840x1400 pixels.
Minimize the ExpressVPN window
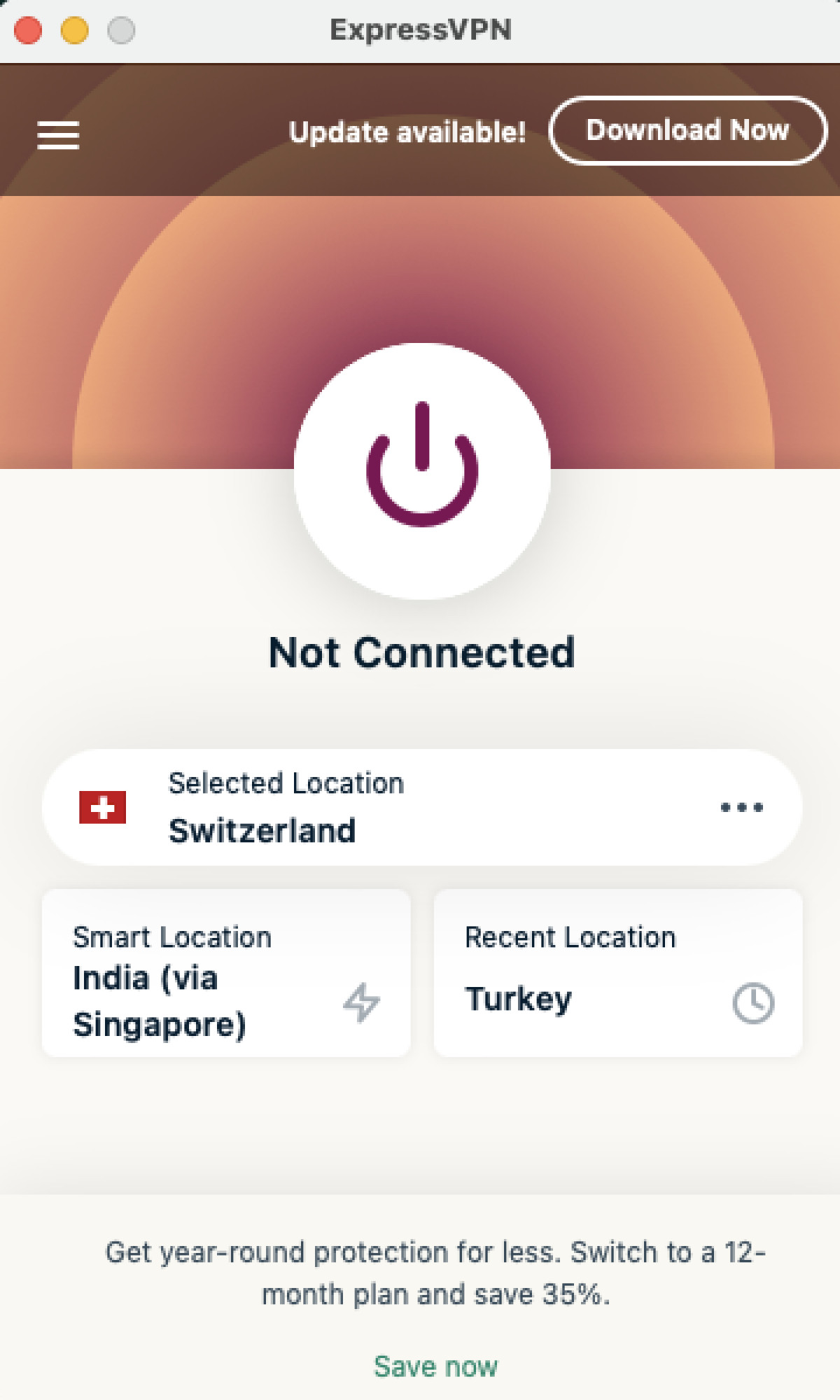pyautogui.click(x=75, y=31)
